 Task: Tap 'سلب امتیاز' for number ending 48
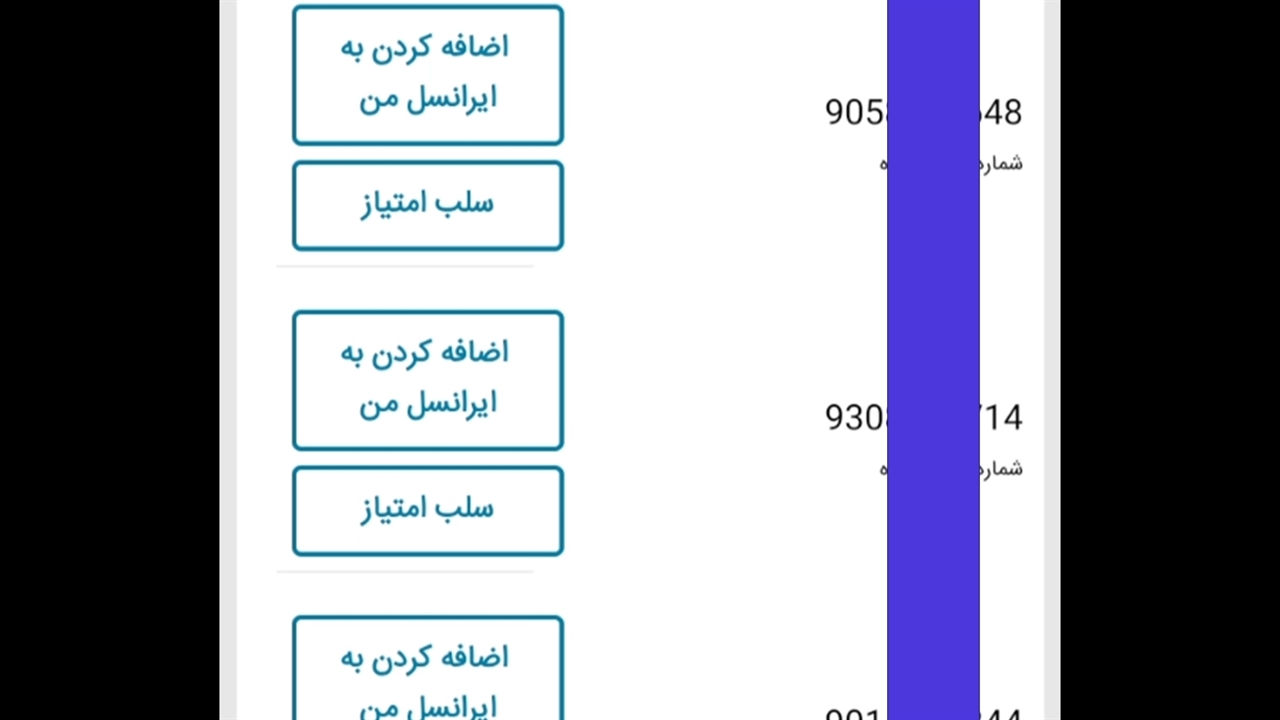[428, 205]
